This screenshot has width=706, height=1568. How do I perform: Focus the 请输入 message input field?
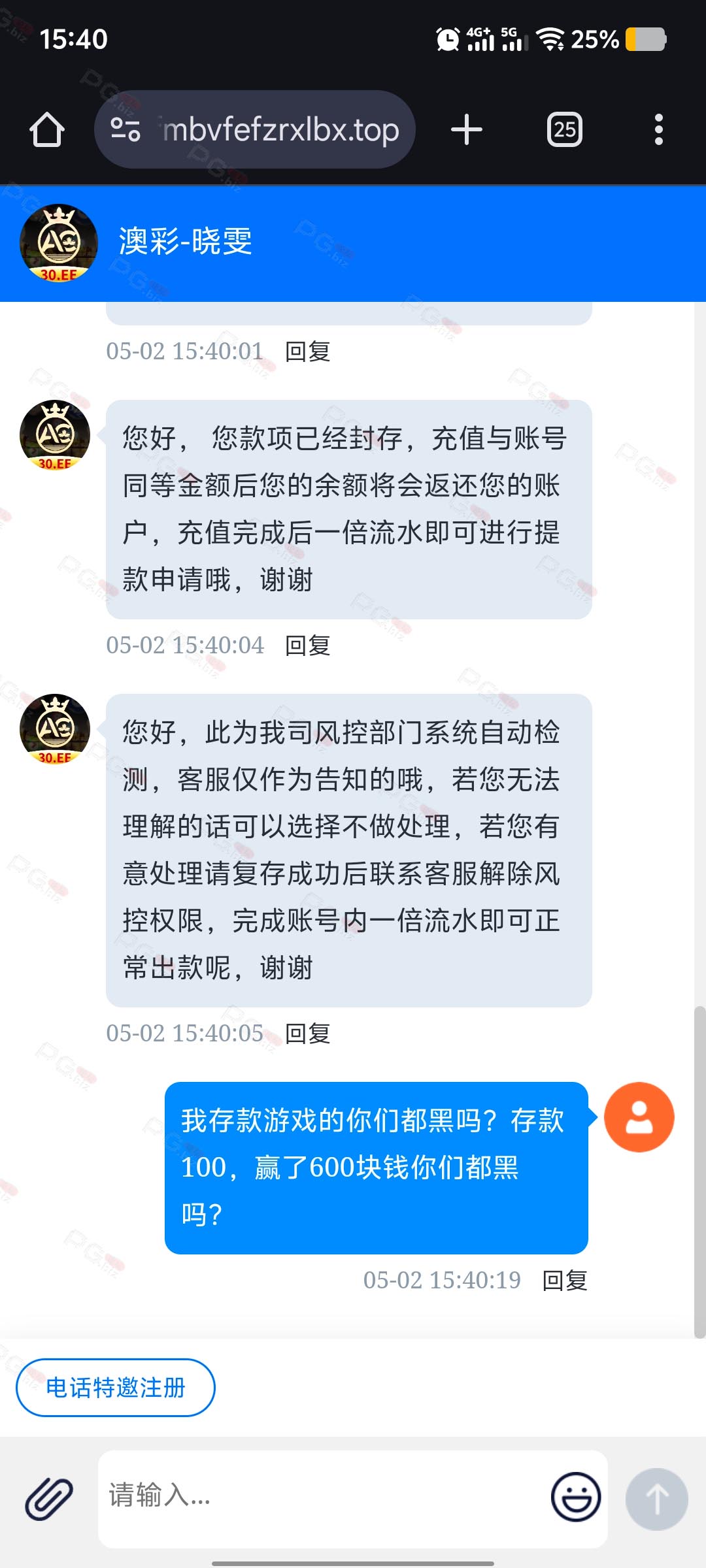pyautogui.click(x=324, y=1499)
